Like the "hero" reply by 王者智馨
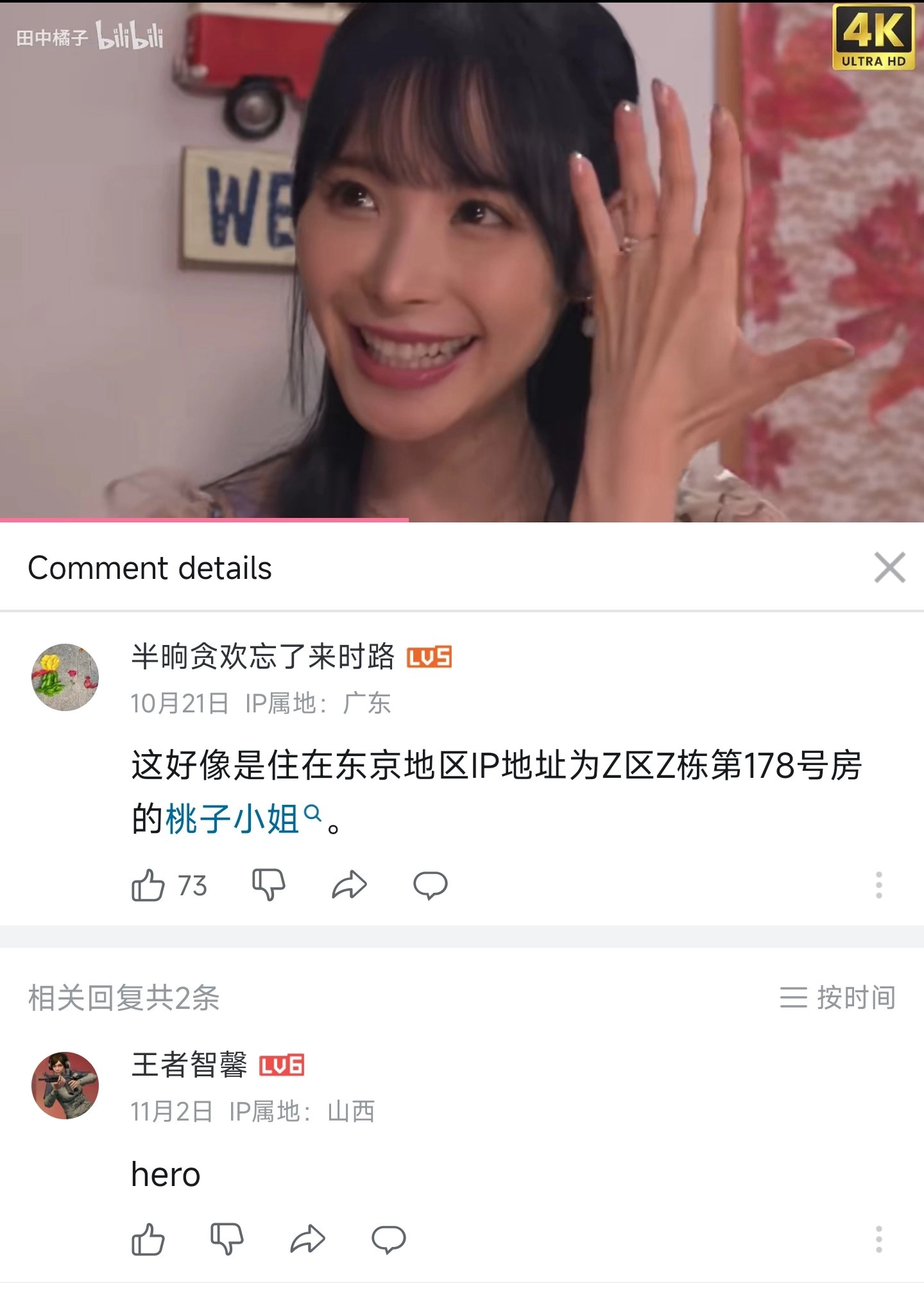 click(148, 1239)
